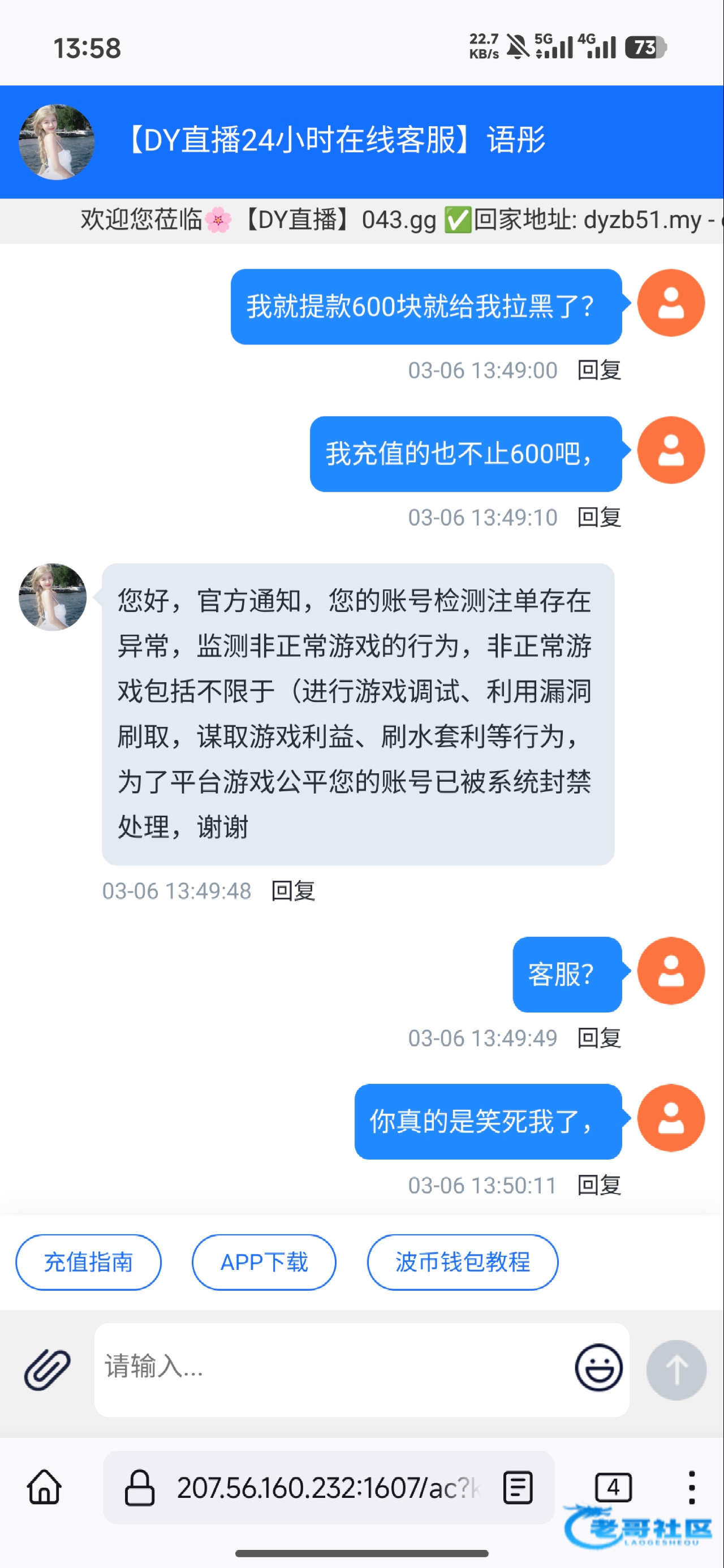
Task: Open the 充值指南 recharge guide
Action: [88, 1262]
